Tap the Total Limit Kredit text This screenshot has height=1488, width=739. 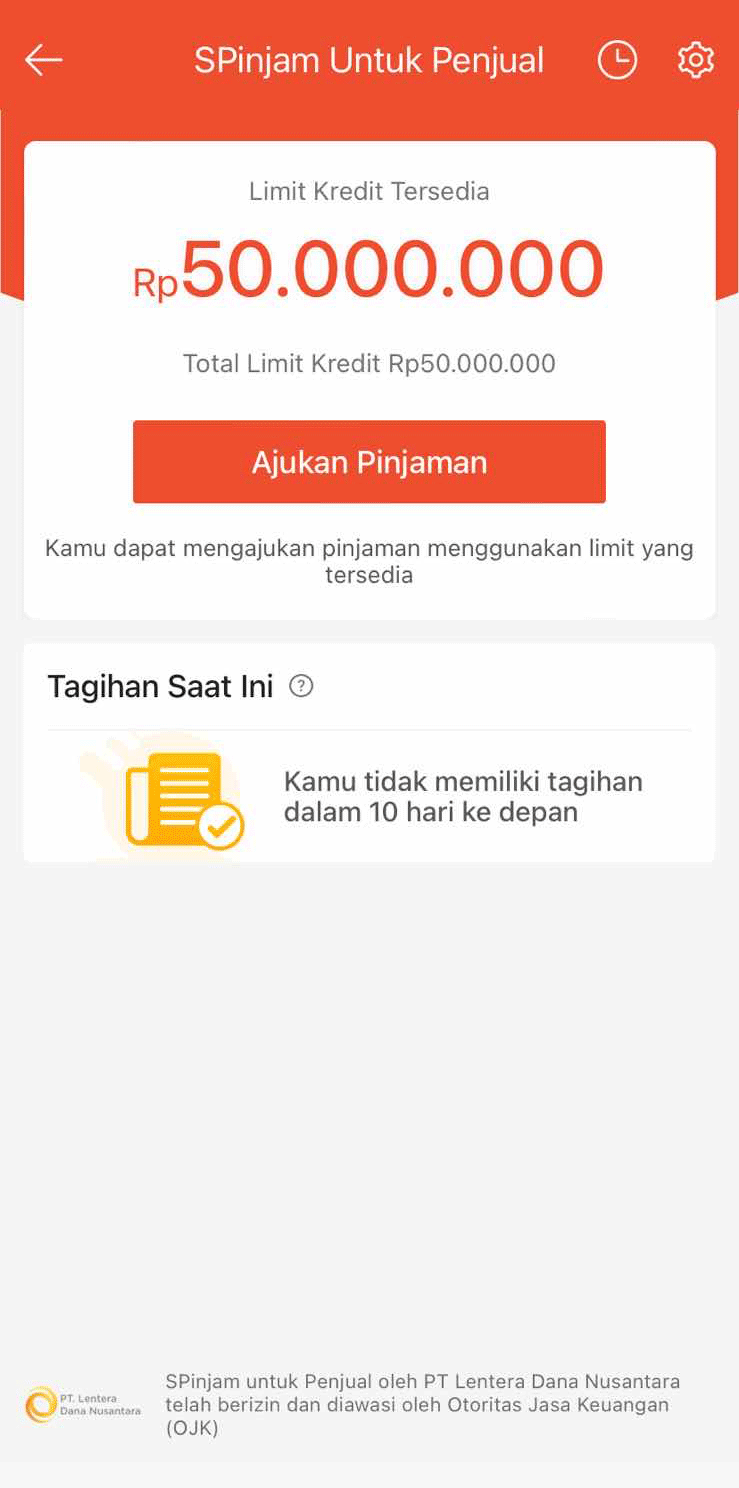pos(369,363)
